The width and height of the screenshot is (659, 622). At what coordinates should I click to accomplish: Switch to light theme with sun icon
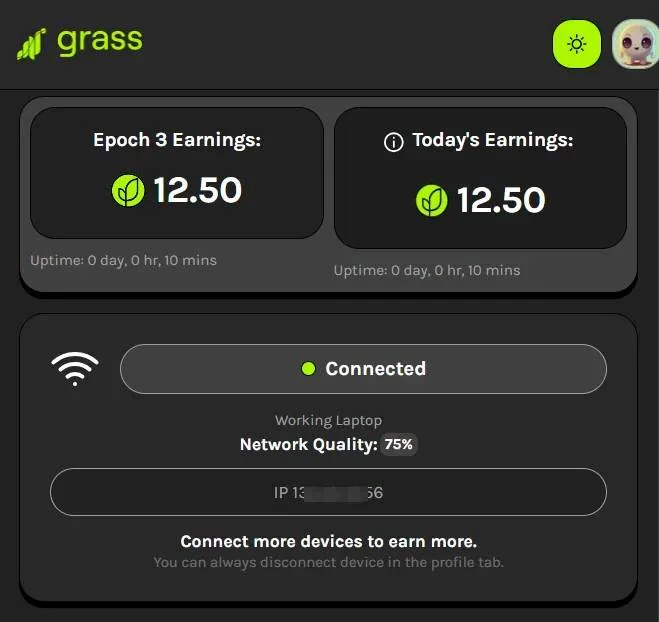[x=576, y=44]
